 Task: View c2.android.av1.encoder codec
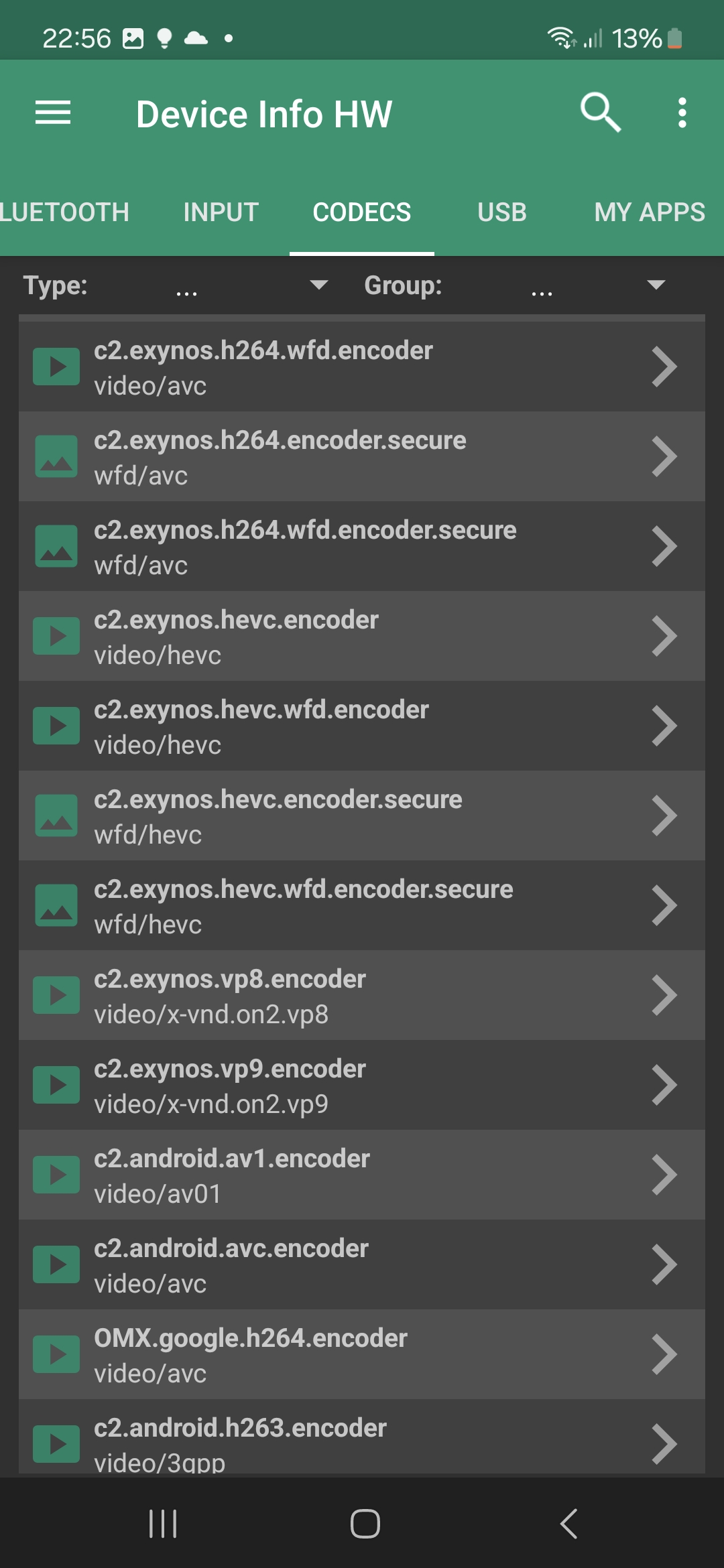pos(362,1175)
